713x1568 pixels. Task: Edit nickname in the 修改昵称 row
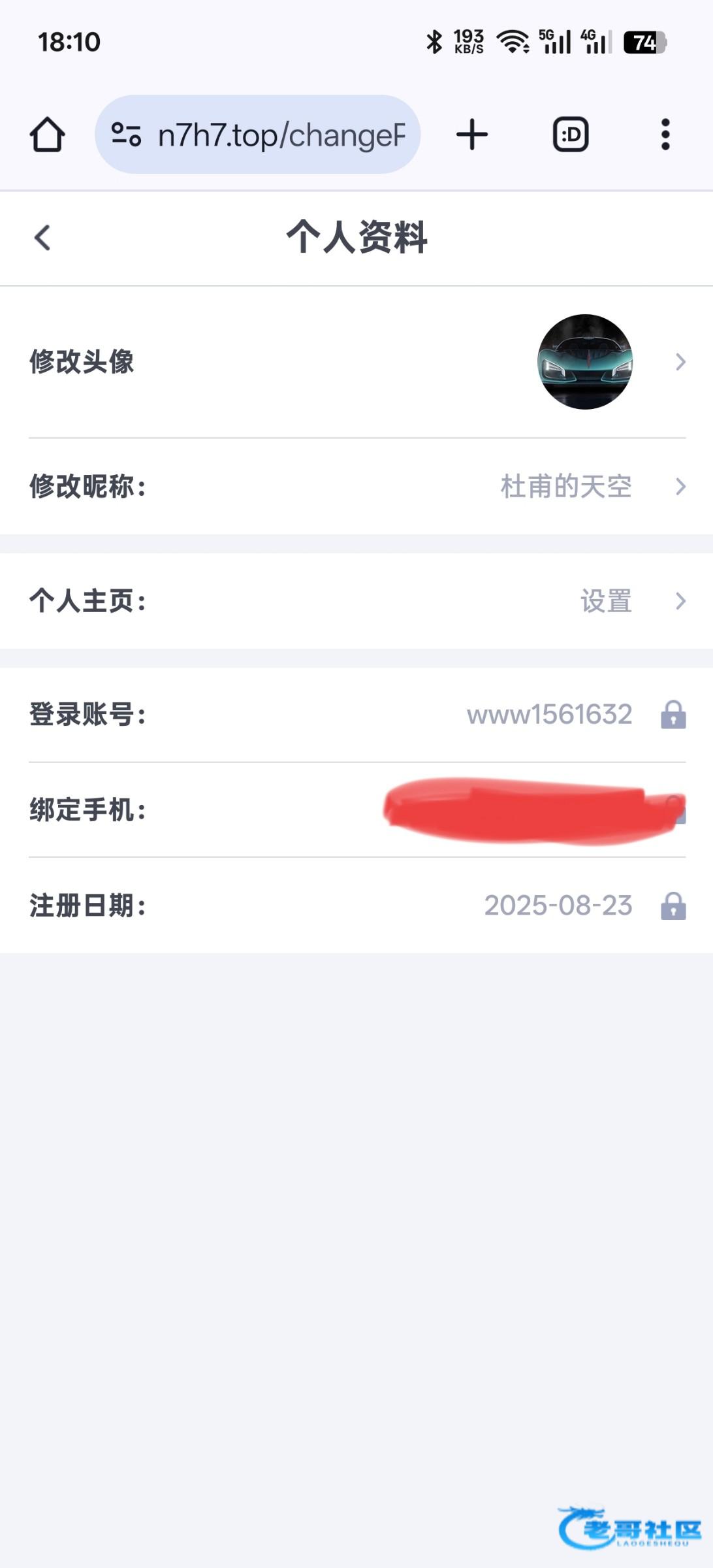pyautogui.click(x=356, y=487)
